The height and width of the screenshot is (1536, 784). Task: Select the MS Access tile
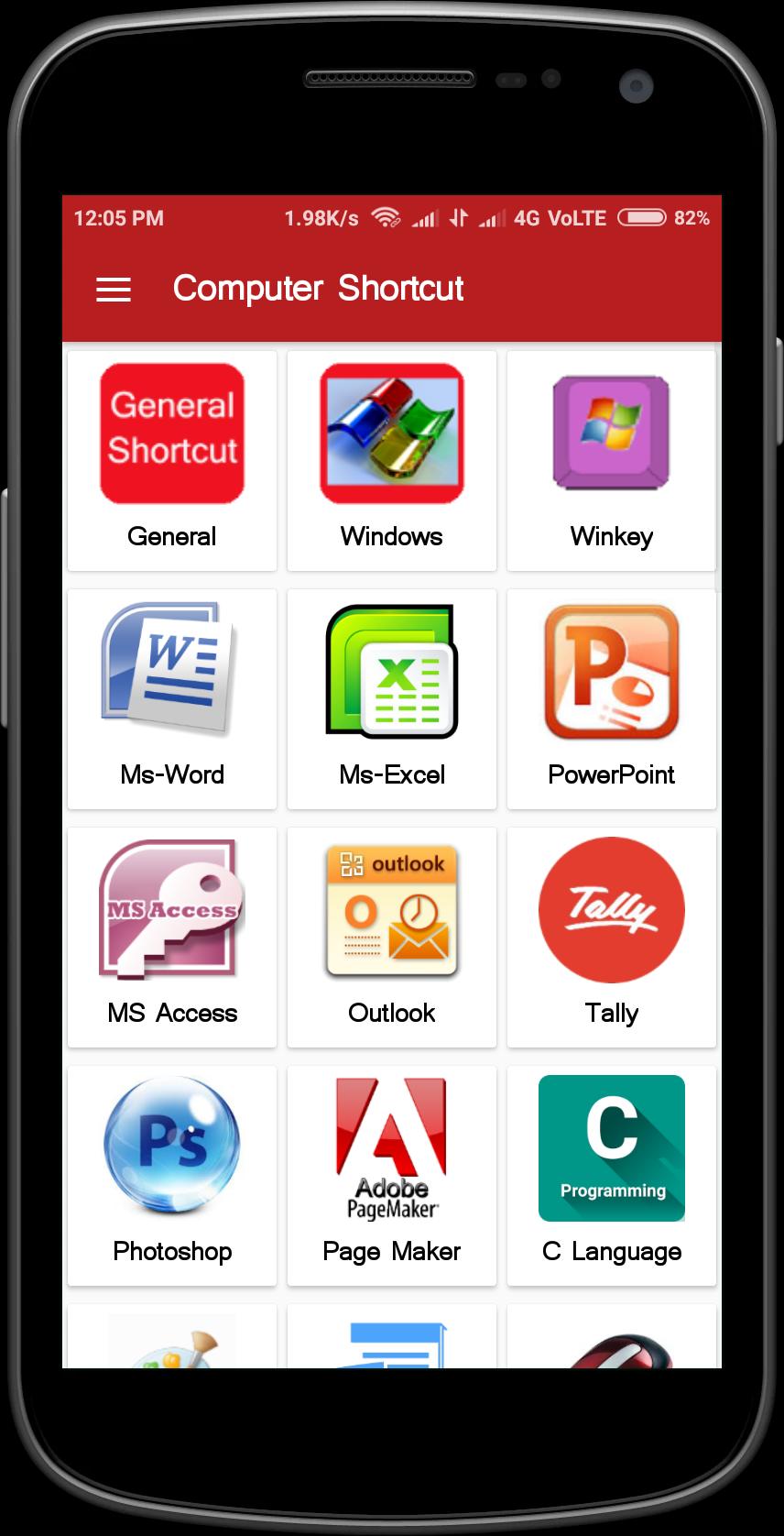[x=172, y=937]
